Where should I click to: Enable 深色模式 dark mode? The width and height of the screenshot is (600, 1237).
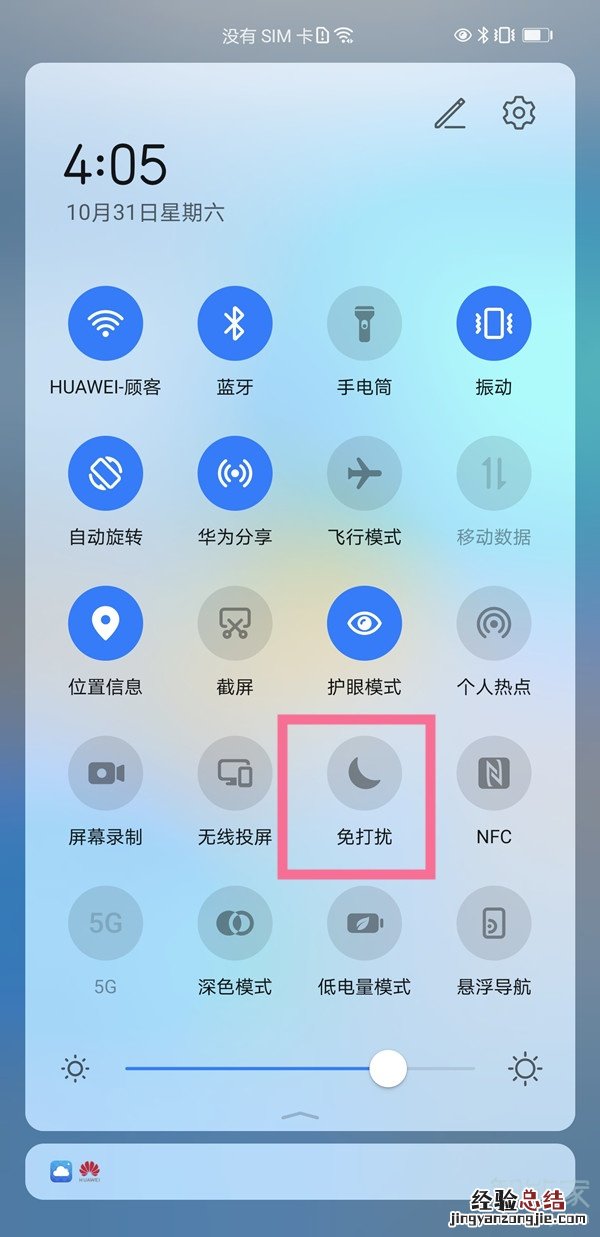click(235, 923)
